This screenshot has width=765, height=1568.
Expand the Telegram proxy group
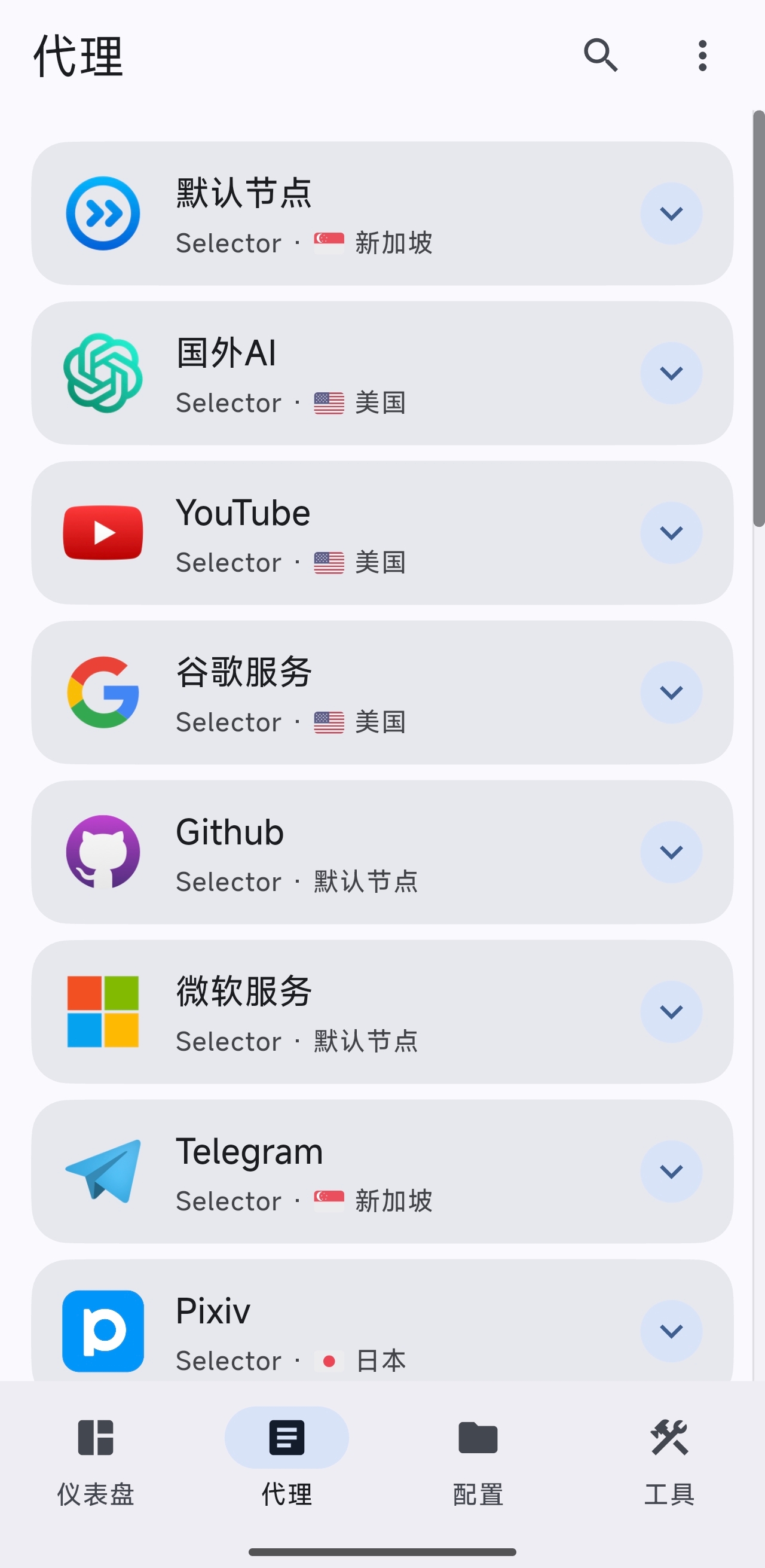(671, 1171)
